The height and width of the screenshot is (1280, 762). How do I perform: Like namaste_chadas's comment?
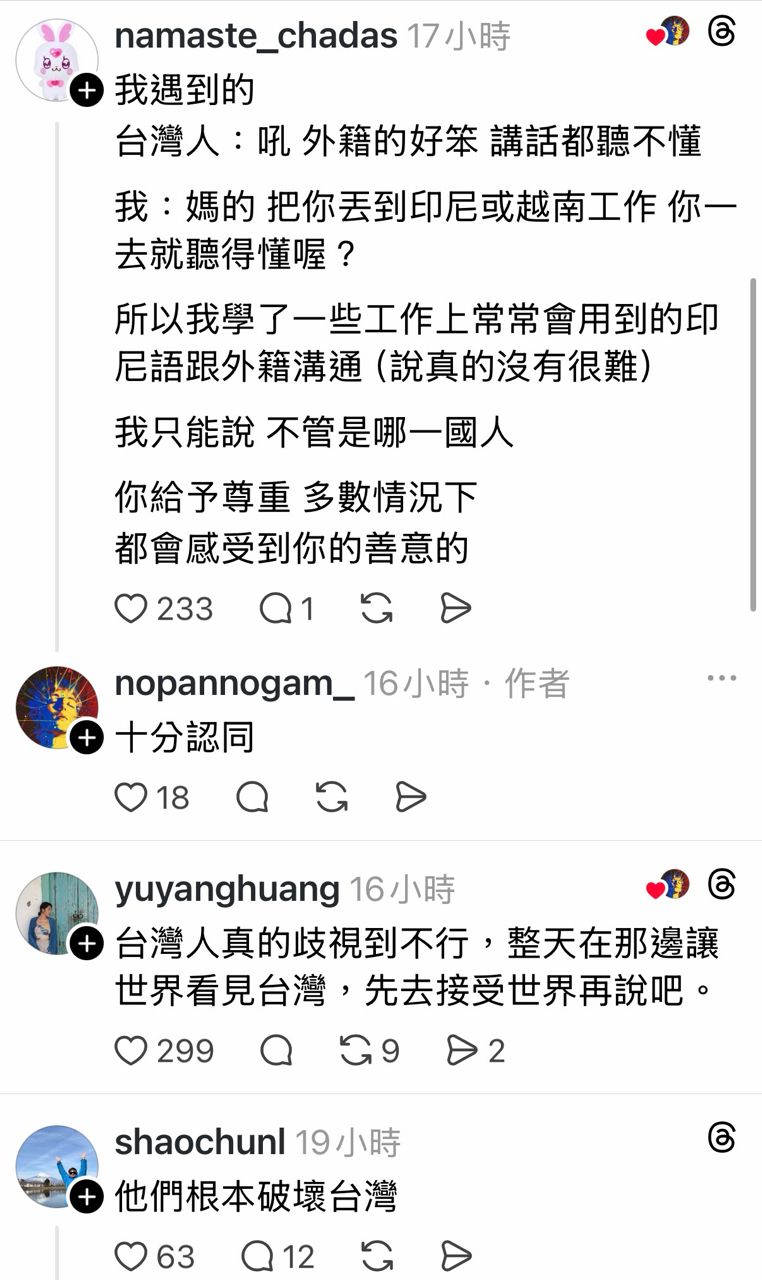tap(131, 608)
